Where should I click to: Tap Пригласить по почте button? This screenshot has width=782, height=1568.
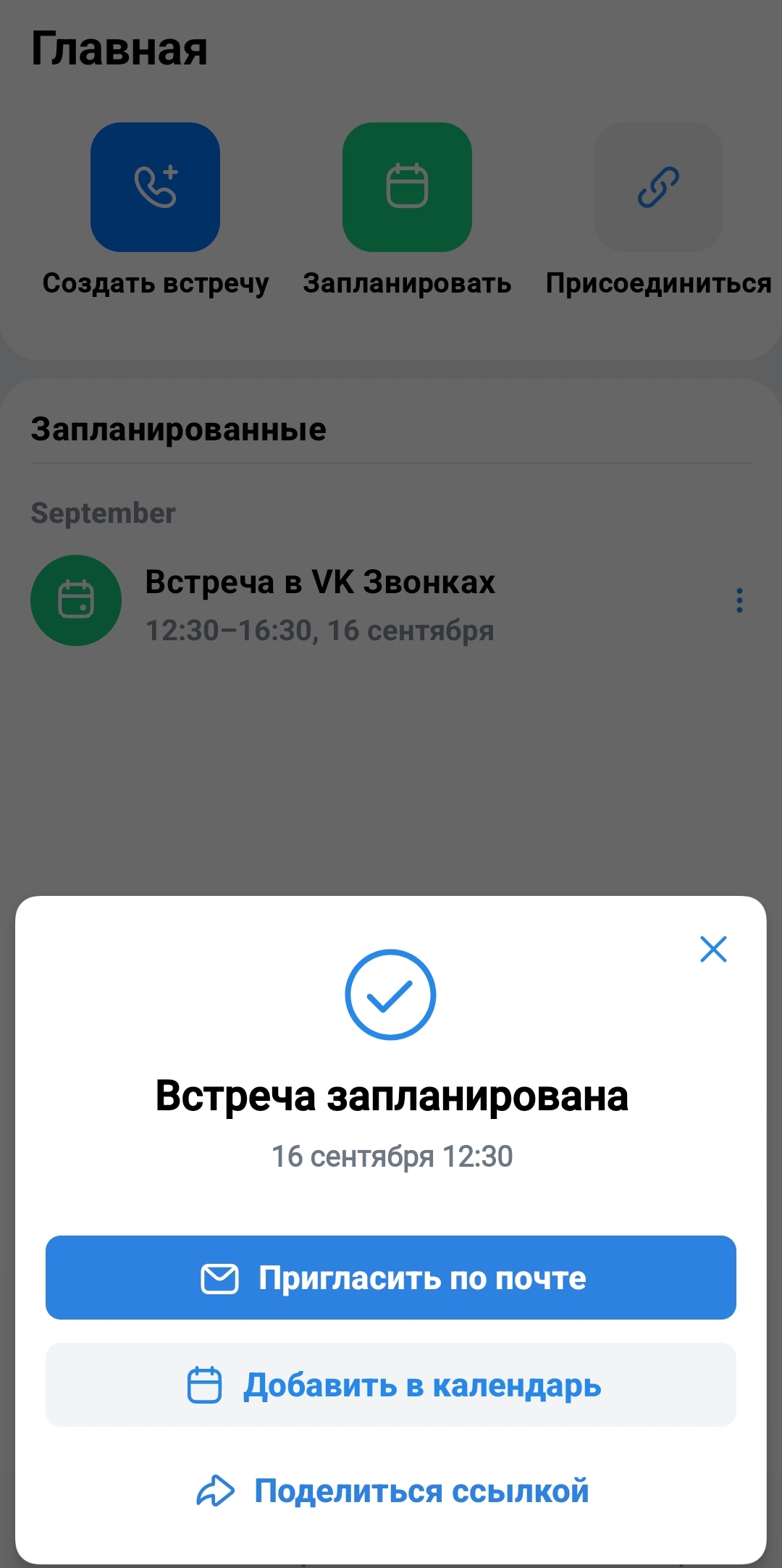pos(391,1278)
